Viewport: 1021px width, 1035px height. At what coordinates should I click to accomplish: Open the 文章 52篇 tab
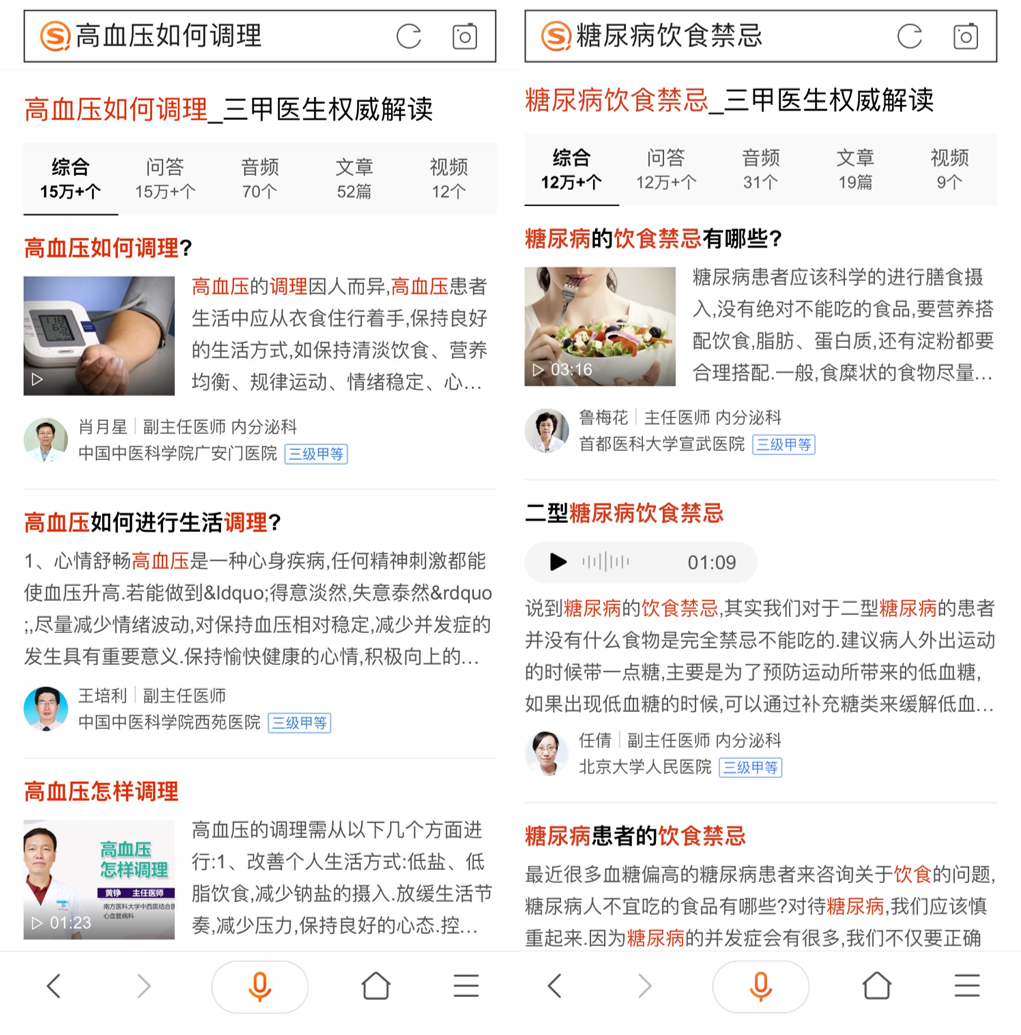pyautogui.click(x=354, y=179)
